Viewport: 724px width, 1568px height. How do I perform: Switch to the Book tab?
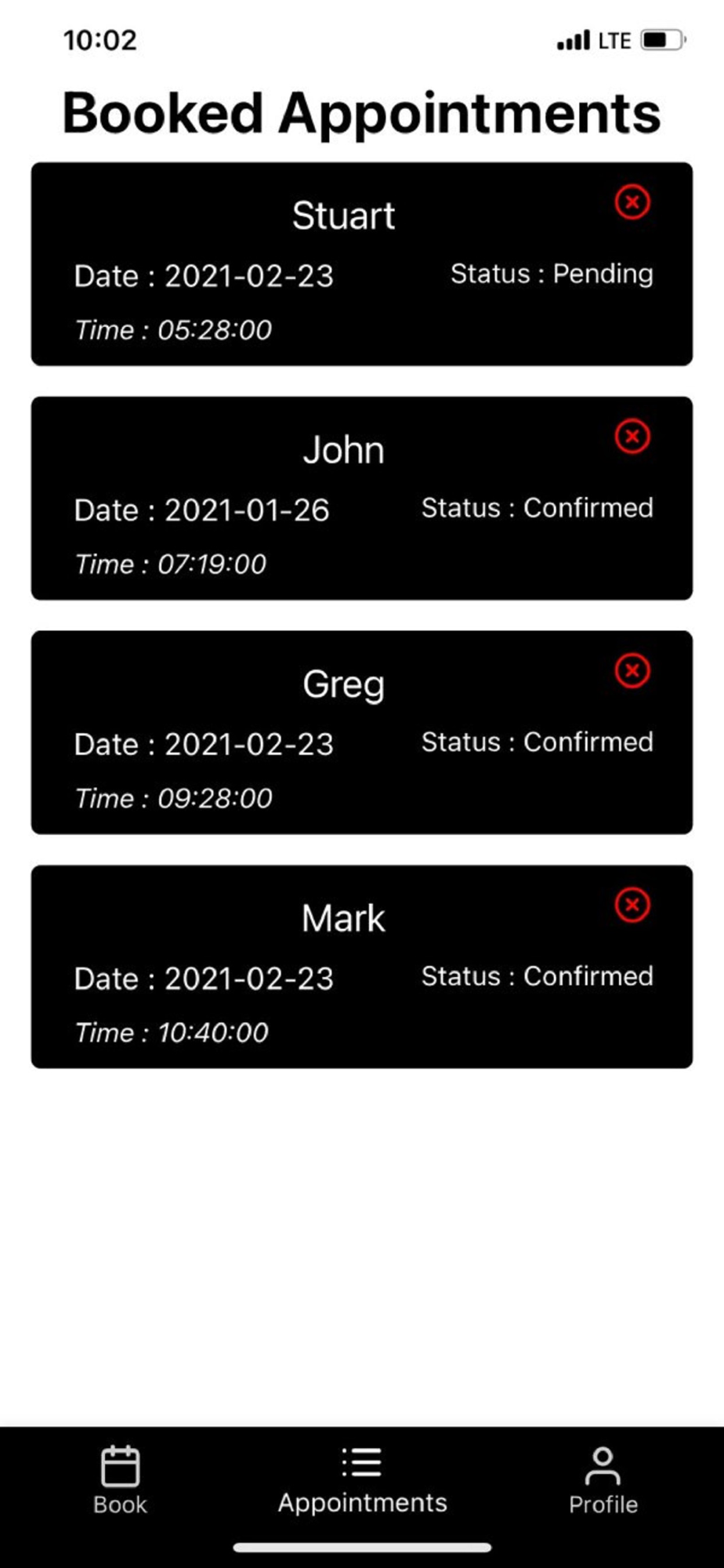(x=120, y=1479)
